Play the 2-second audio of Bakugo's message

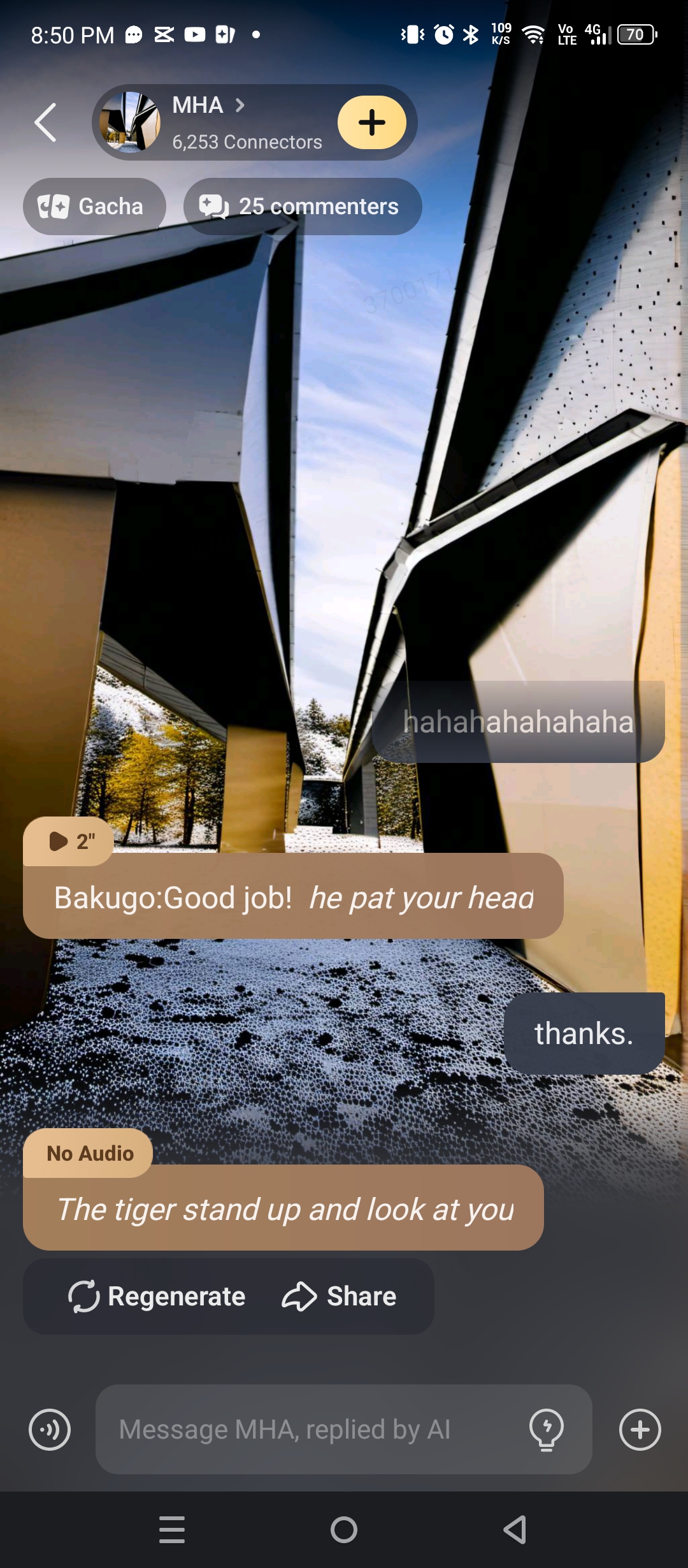pyautogui.click(x=69, y=841)
